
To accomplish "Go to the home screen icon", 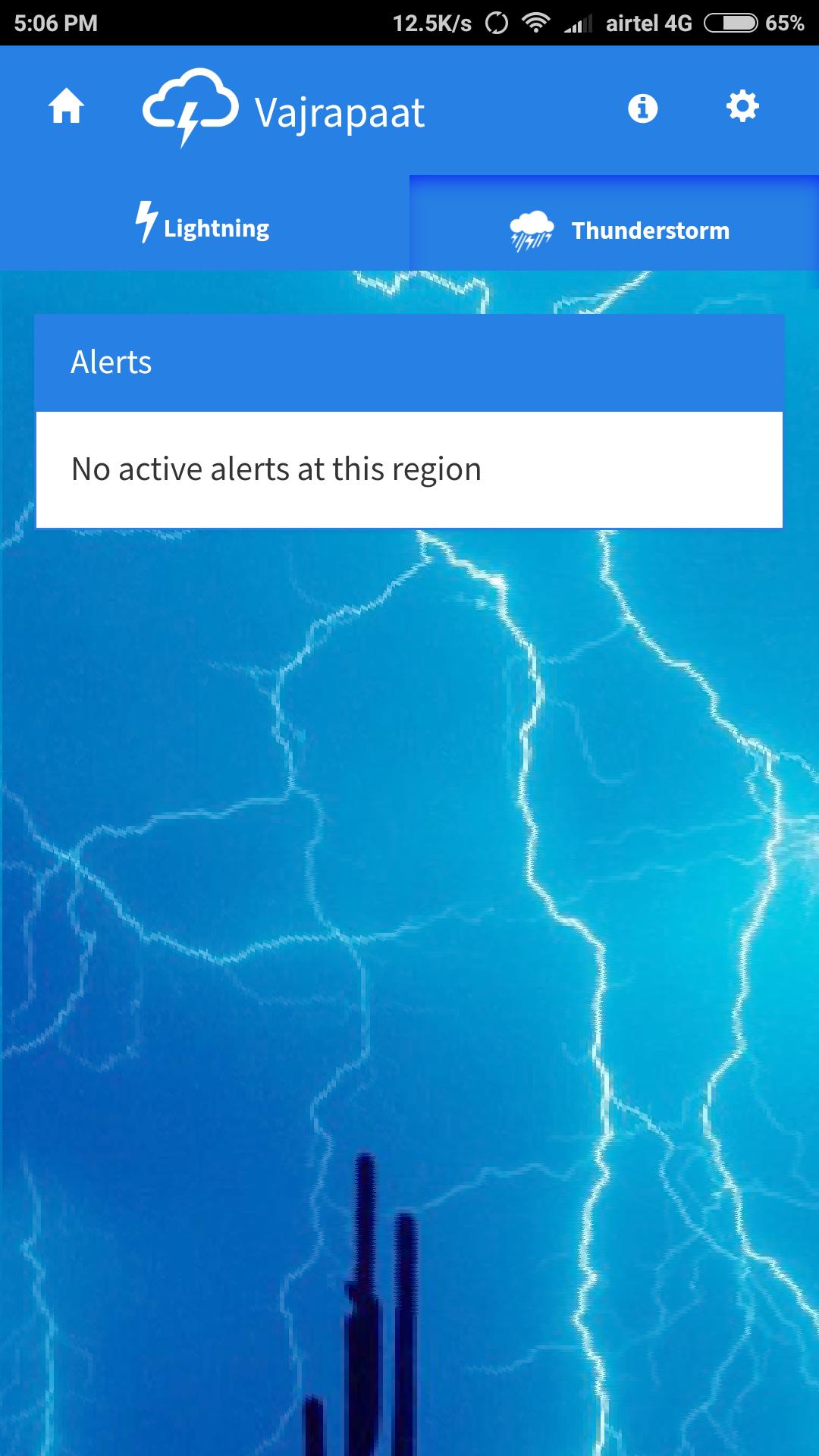I will click(67, 106).
